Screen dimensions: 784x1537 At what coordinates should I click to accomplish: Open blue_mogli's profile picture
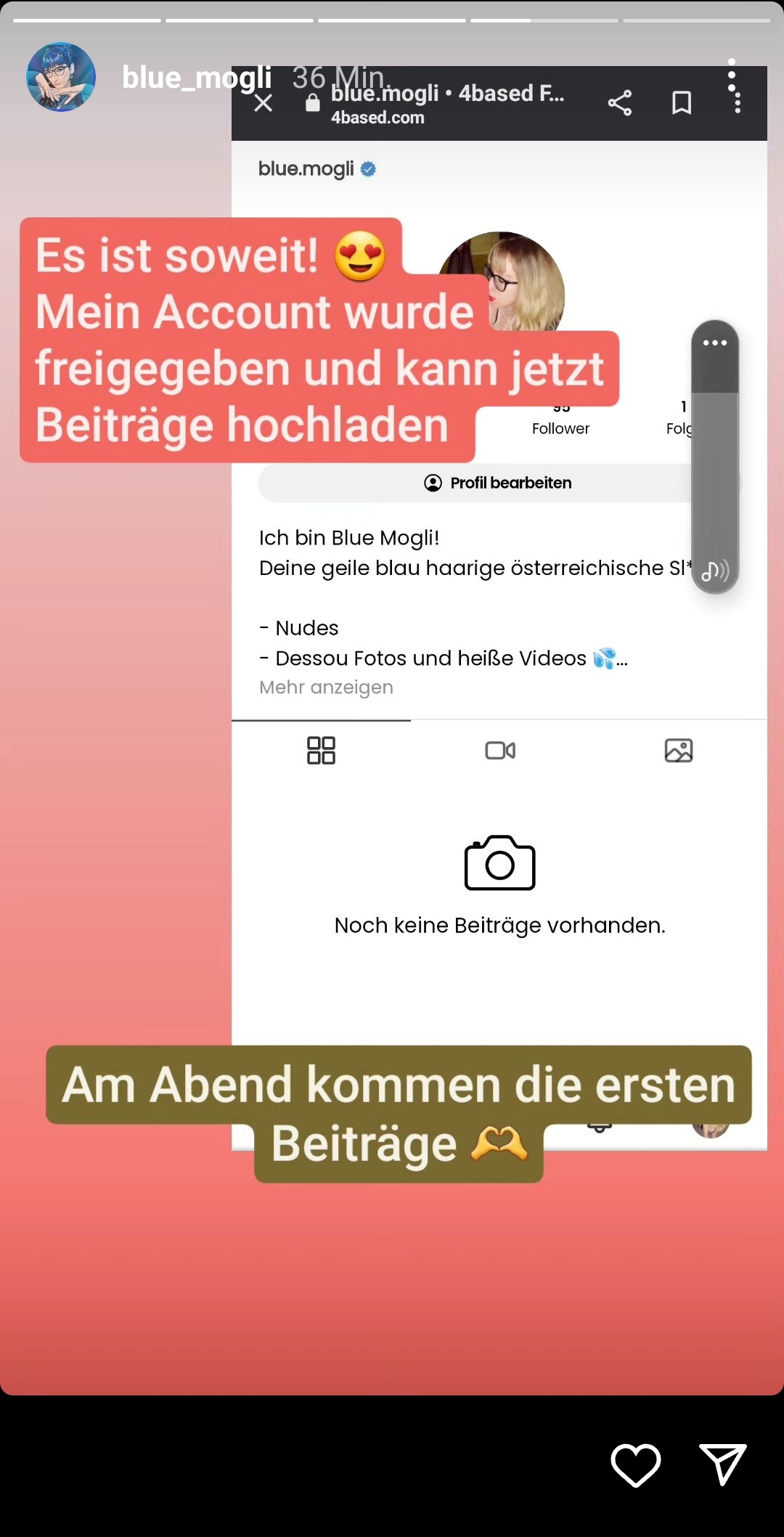(61, 77)
